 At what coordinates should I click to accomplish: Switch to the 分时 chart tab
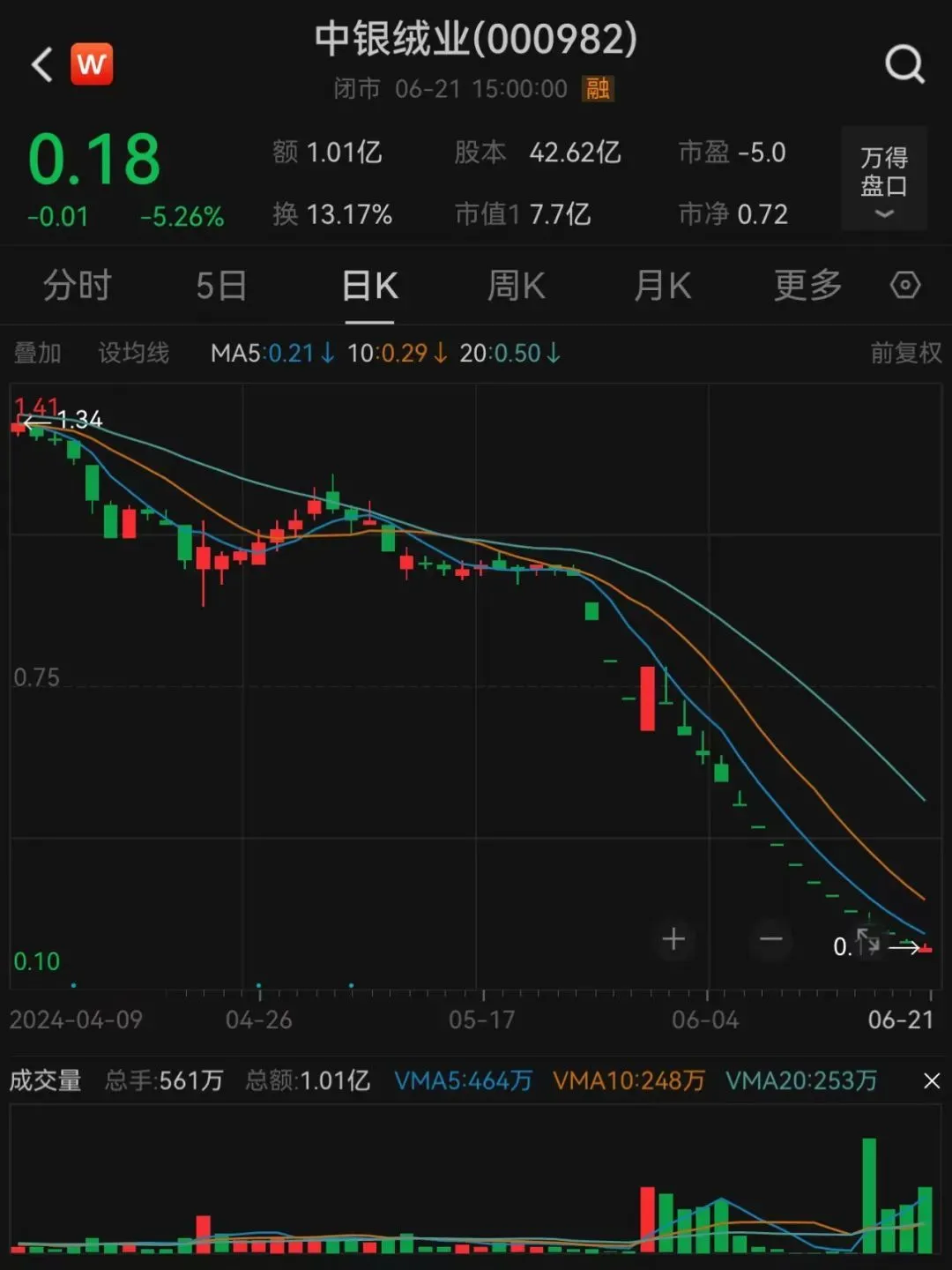tap(77, 286)
